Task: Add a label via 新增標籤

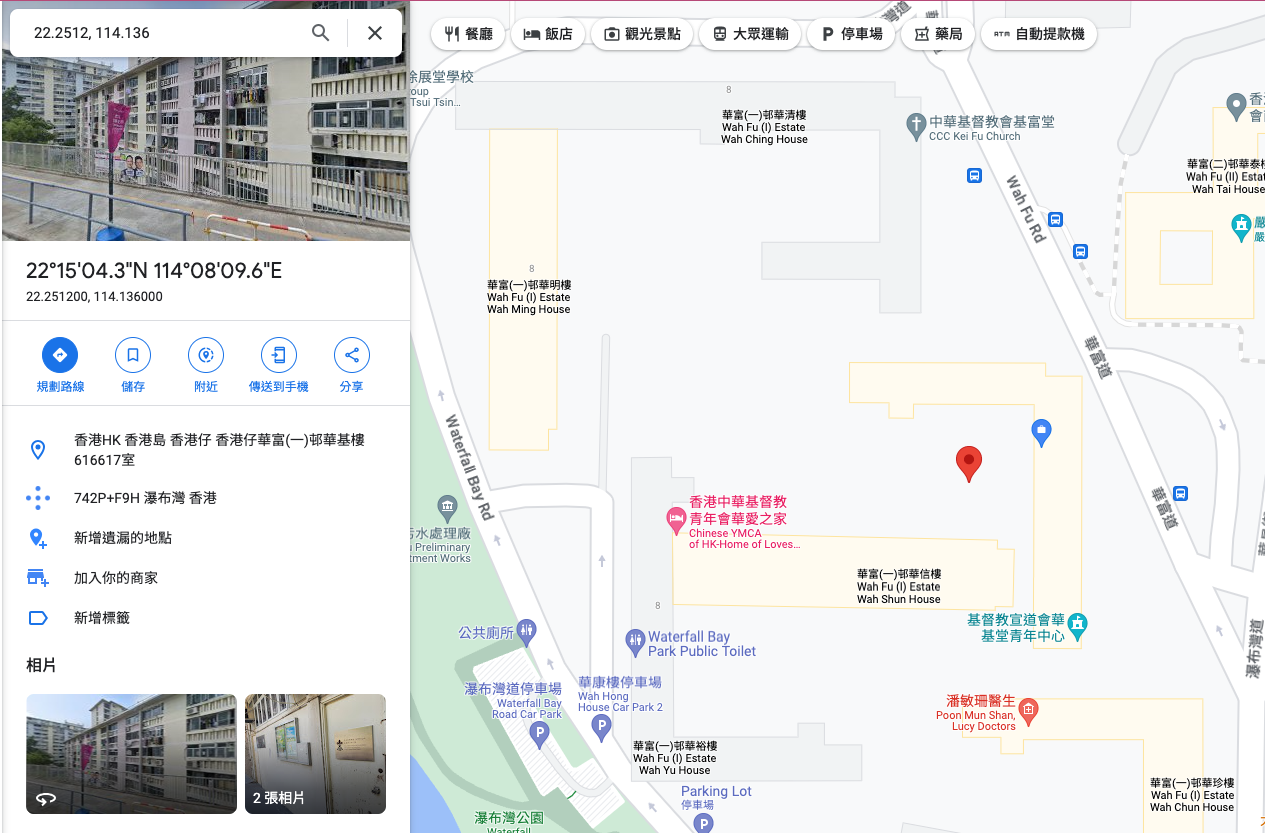Action: pyautogui.click(x=102, y=618)
